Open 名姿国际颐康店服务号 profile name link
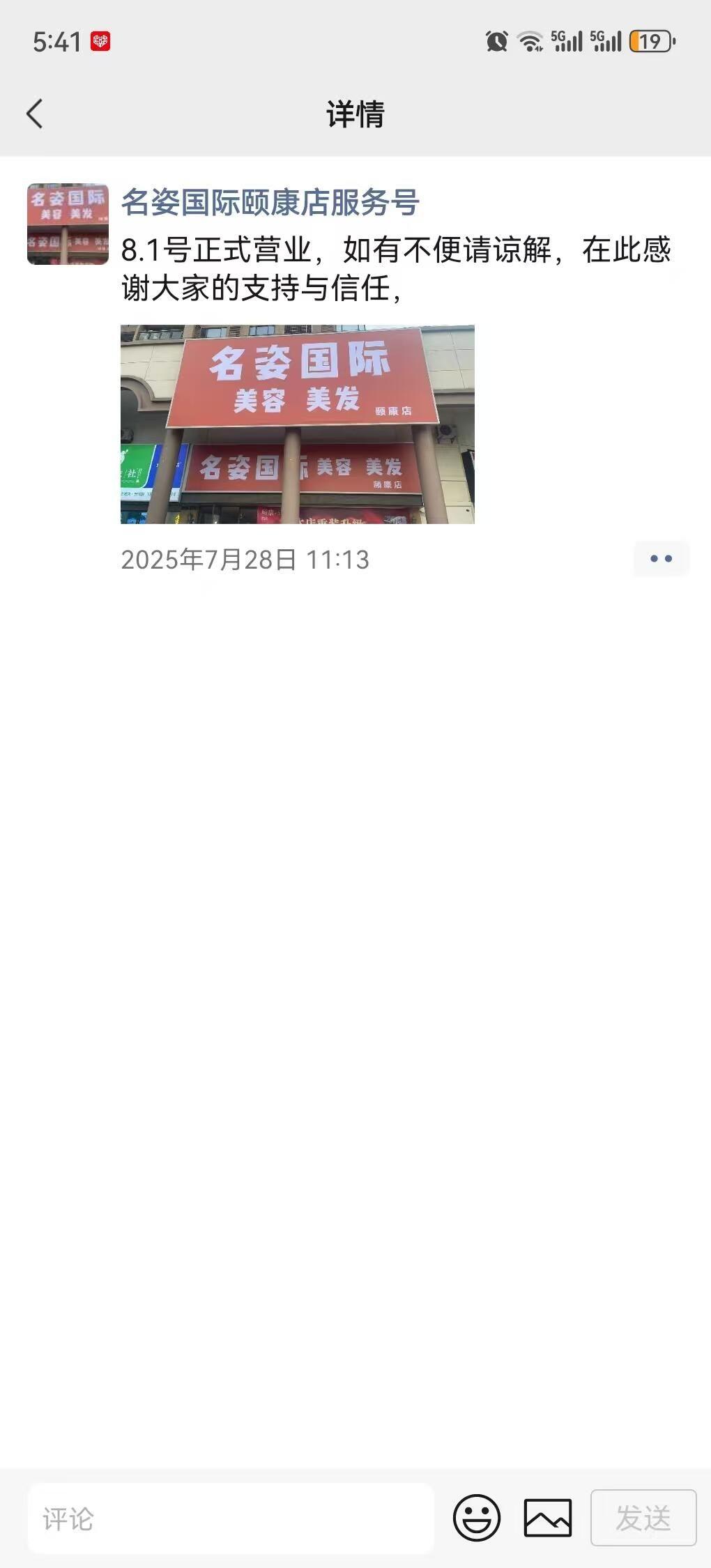 (x=270, y=203)
